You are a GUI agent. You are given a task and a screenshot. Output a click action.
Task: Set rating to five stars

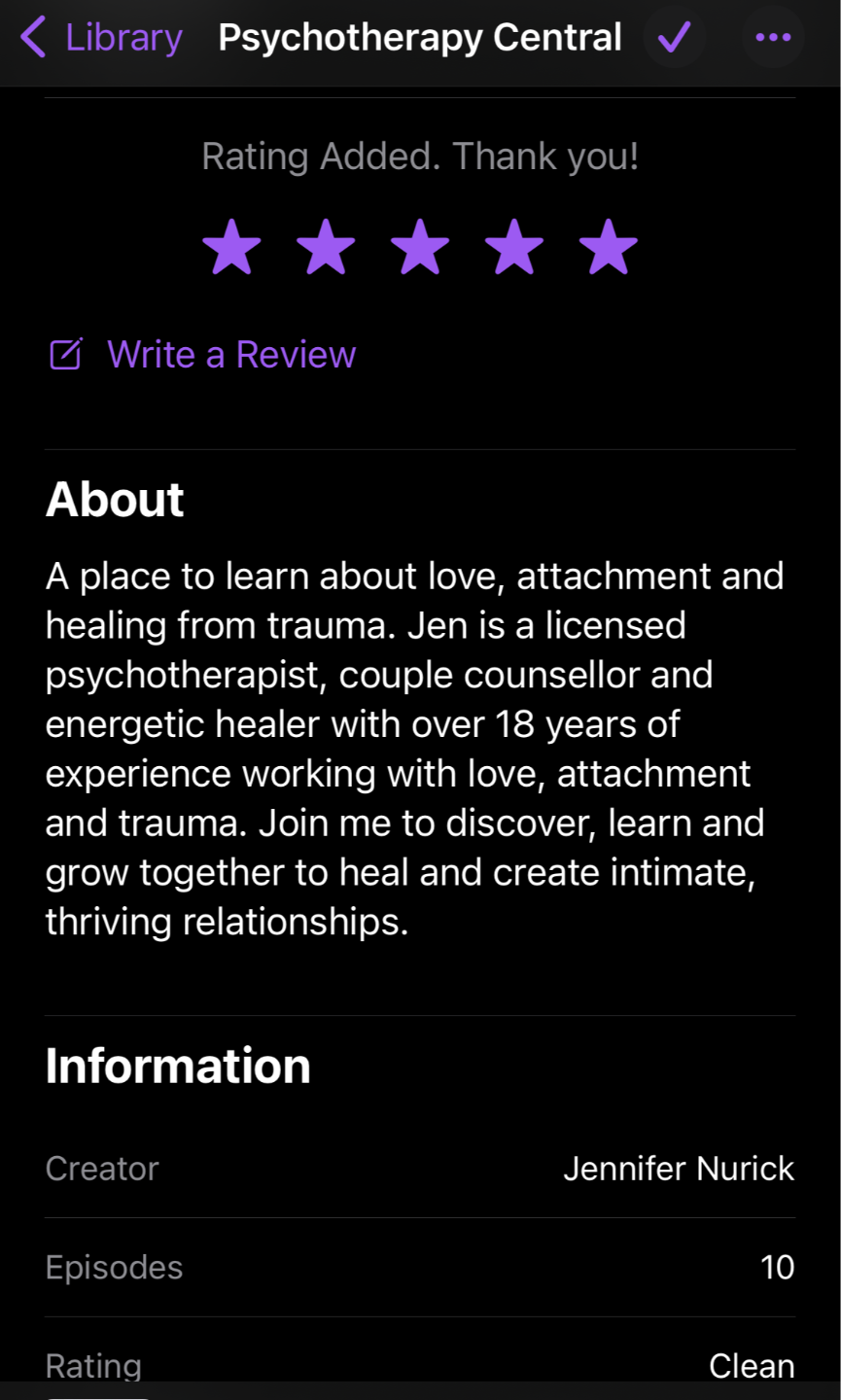(x=609, y=247)
